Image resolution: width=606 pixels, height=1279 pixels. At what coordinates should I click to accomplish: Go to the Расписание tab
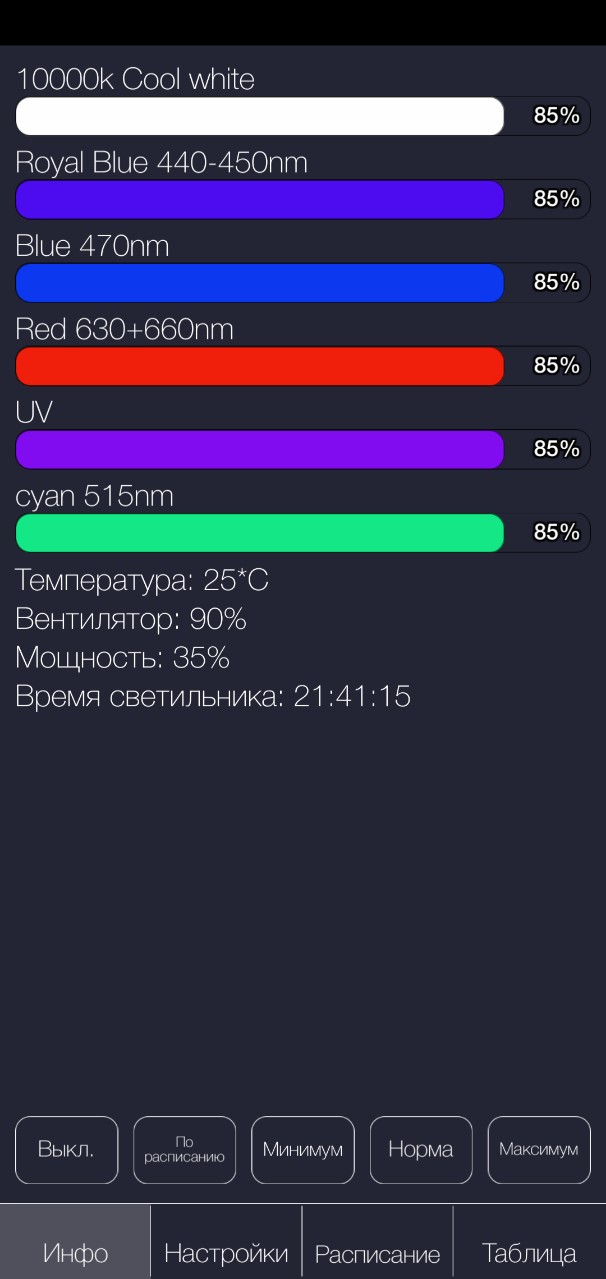[377, 1252]
